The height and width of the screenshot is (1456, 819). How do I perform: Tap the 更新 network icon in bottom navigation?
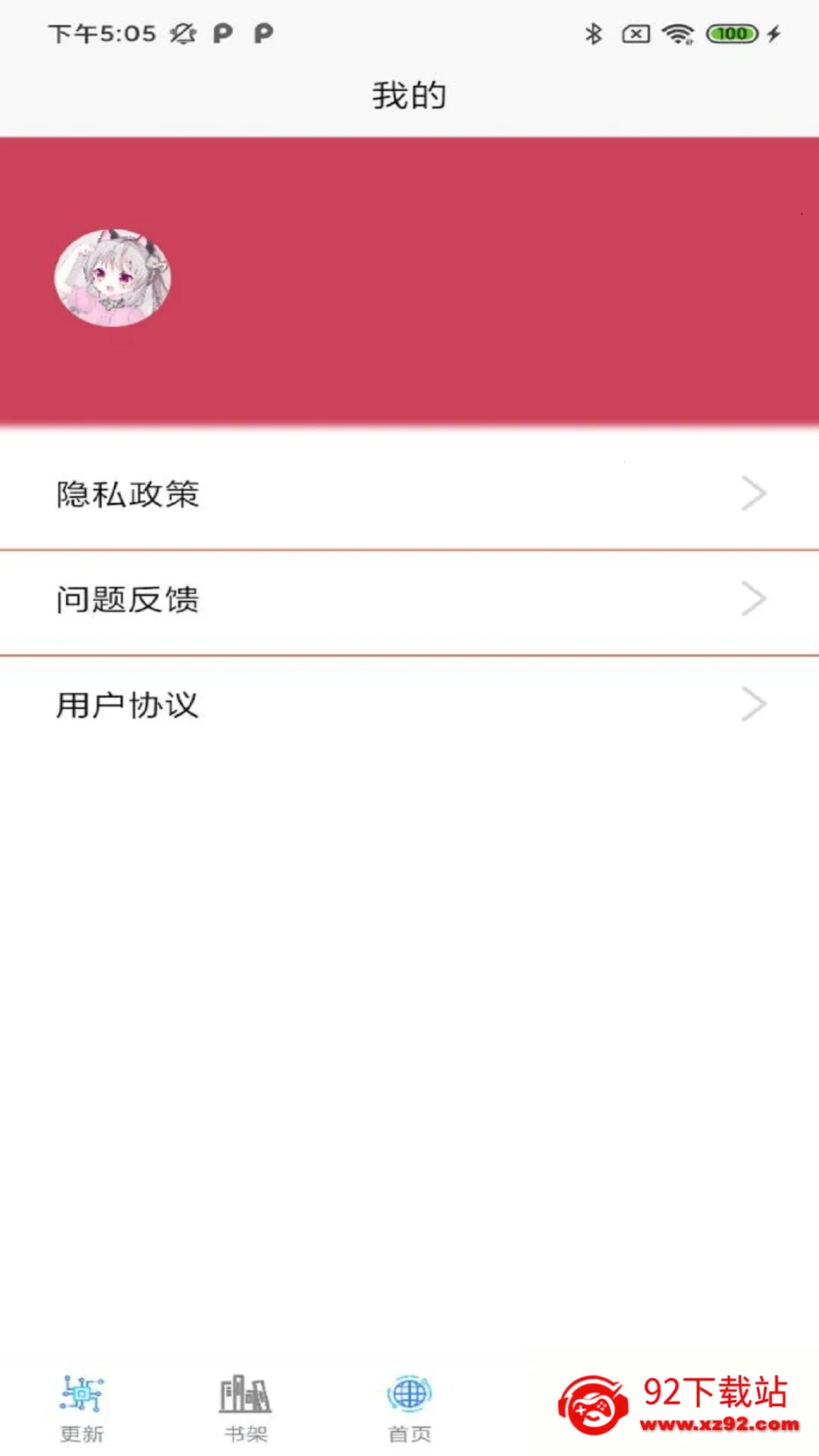pos(80,1404)
